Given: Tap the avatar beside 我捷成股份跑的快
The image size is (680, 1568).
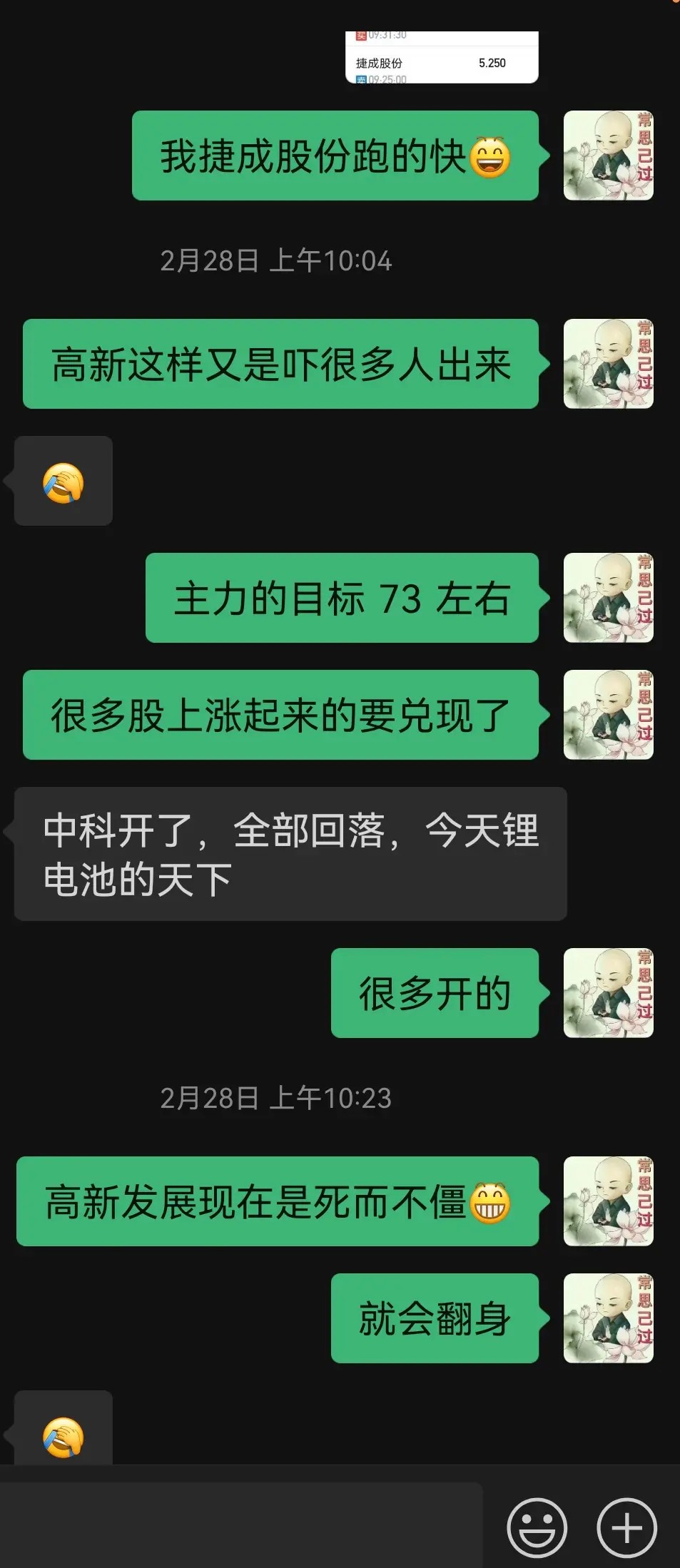Looking at the screenshot, I should [608, 156].
